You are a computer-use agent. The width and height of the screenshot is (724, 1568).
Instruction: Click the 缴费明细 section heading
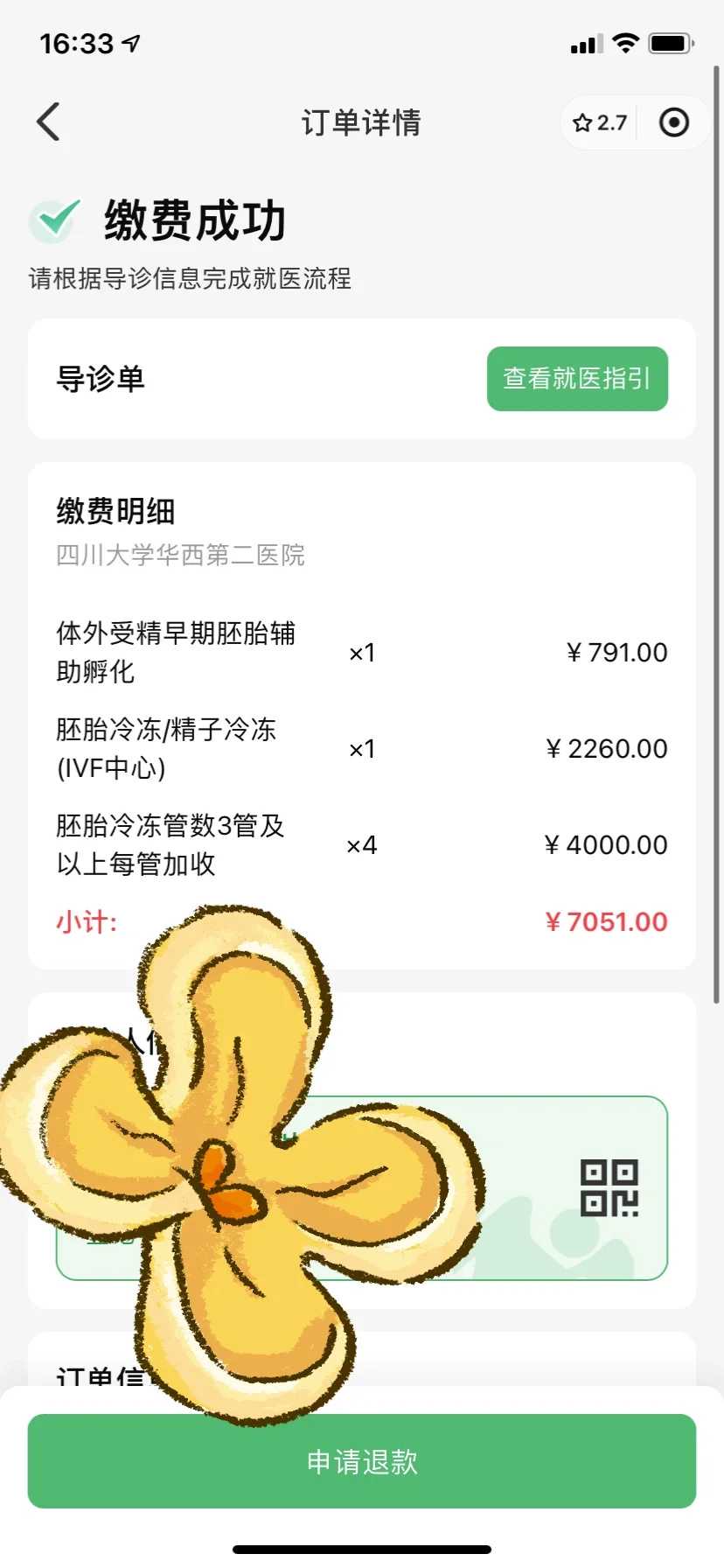click(x=114, y=512)
